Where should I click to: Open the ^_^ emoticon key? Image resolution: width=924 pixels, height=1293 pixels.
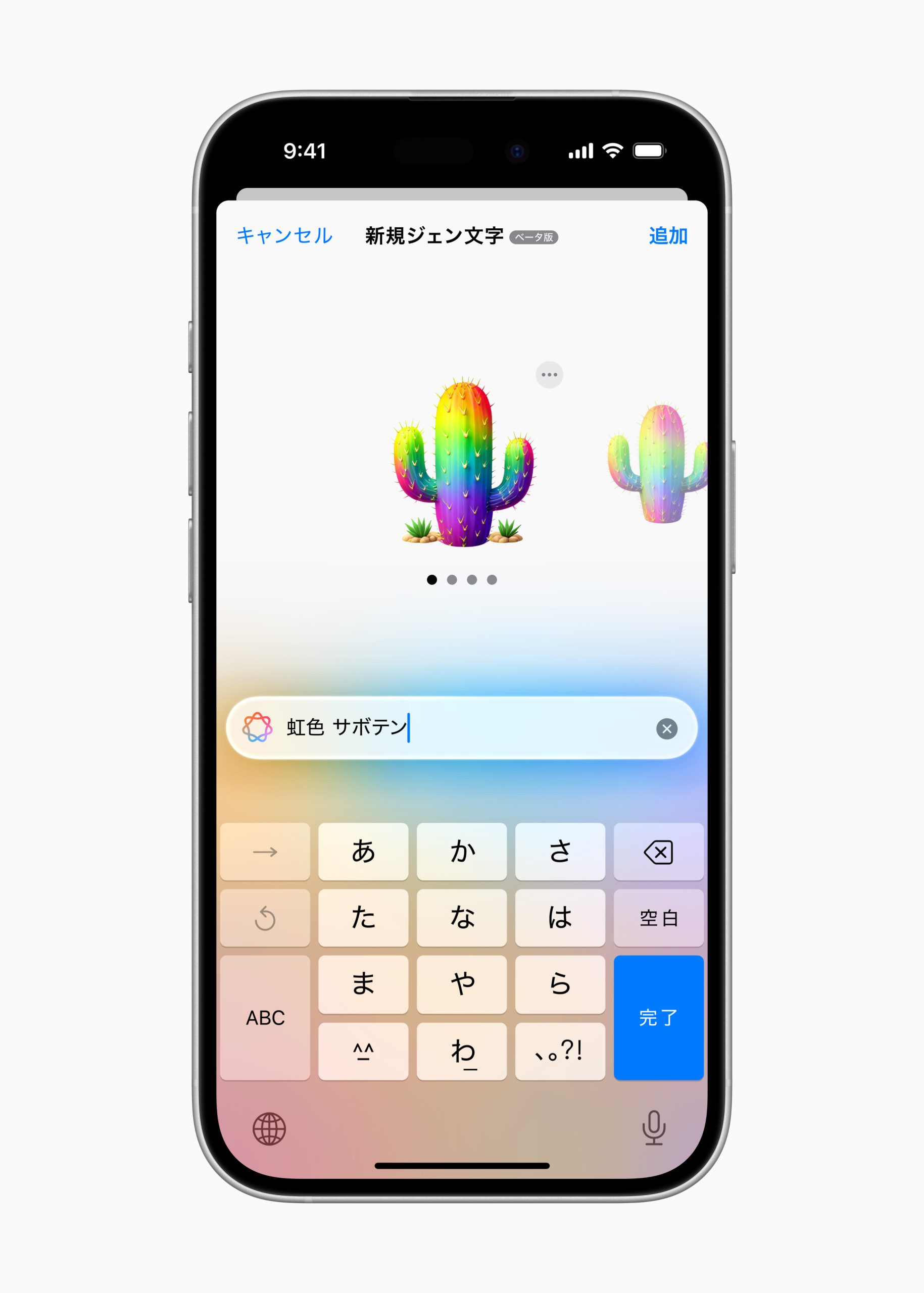(363, 1051)
